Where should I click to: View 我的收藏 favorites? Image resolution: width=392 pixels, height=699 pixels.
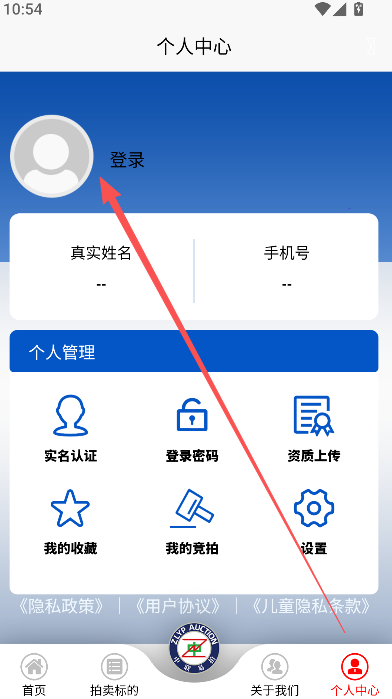point(70,522)
